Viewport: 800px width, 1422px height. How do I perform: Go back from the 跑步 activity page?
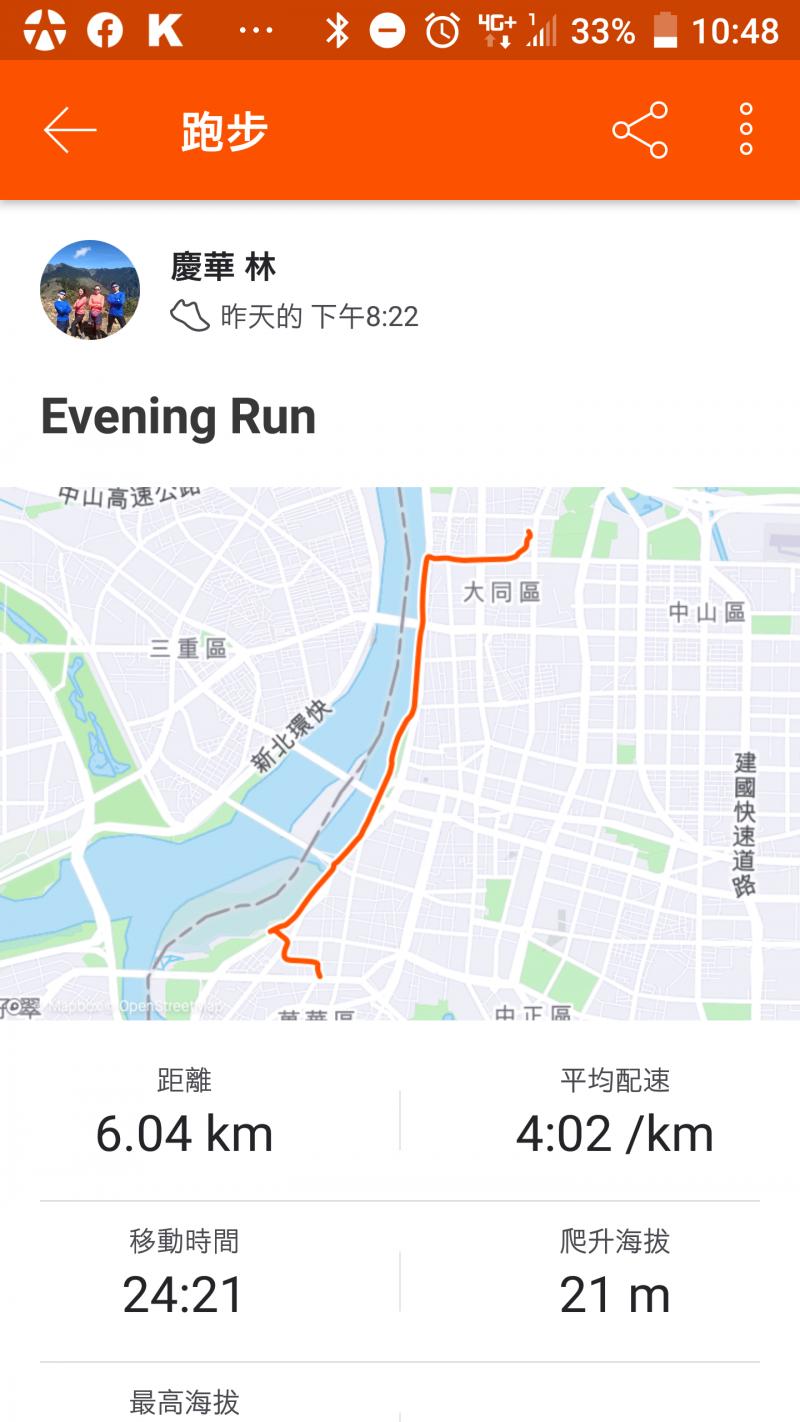coord(70,131)
